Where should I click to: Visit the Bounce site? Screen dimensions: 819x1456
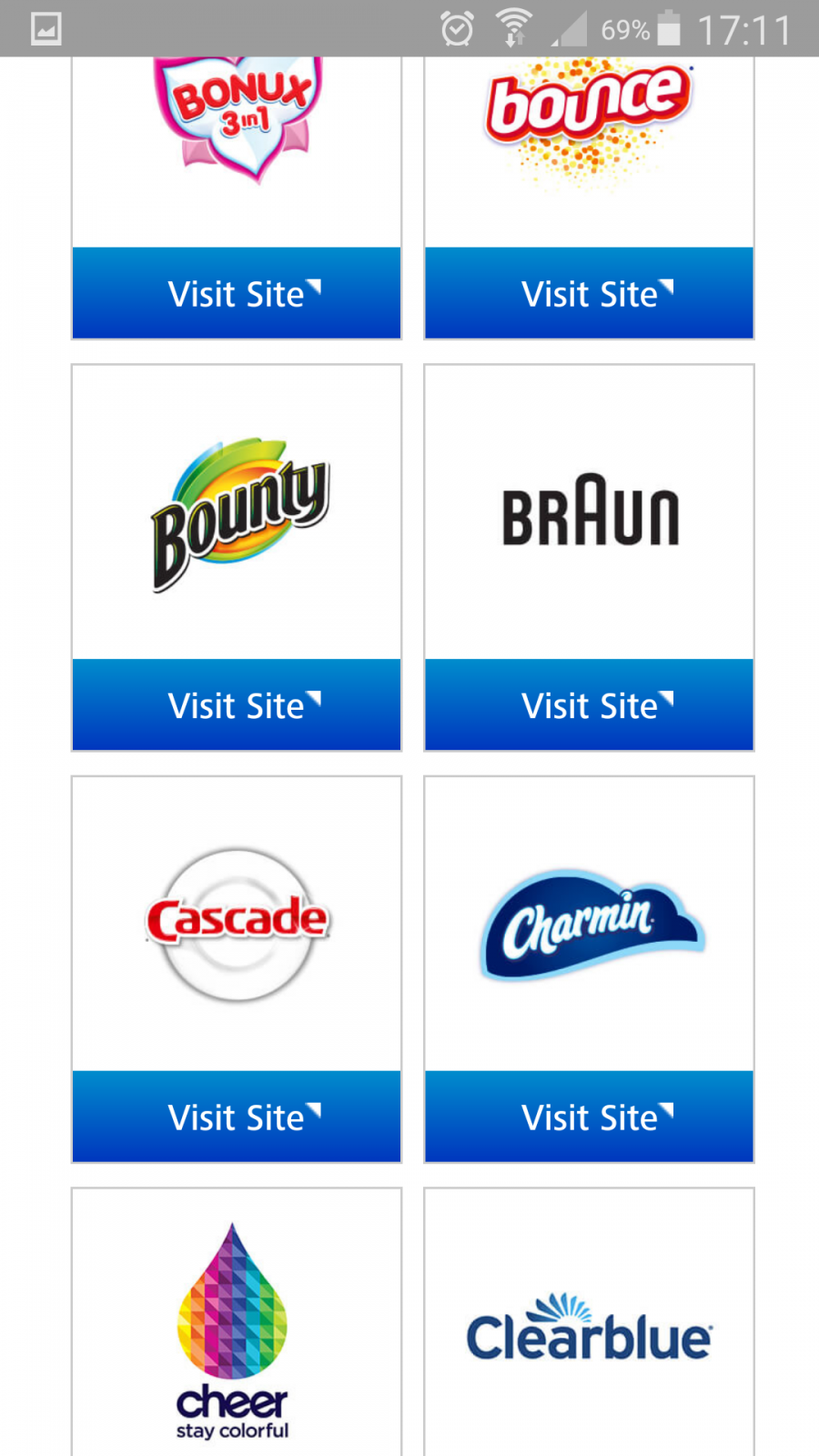(x=589, y=293)
